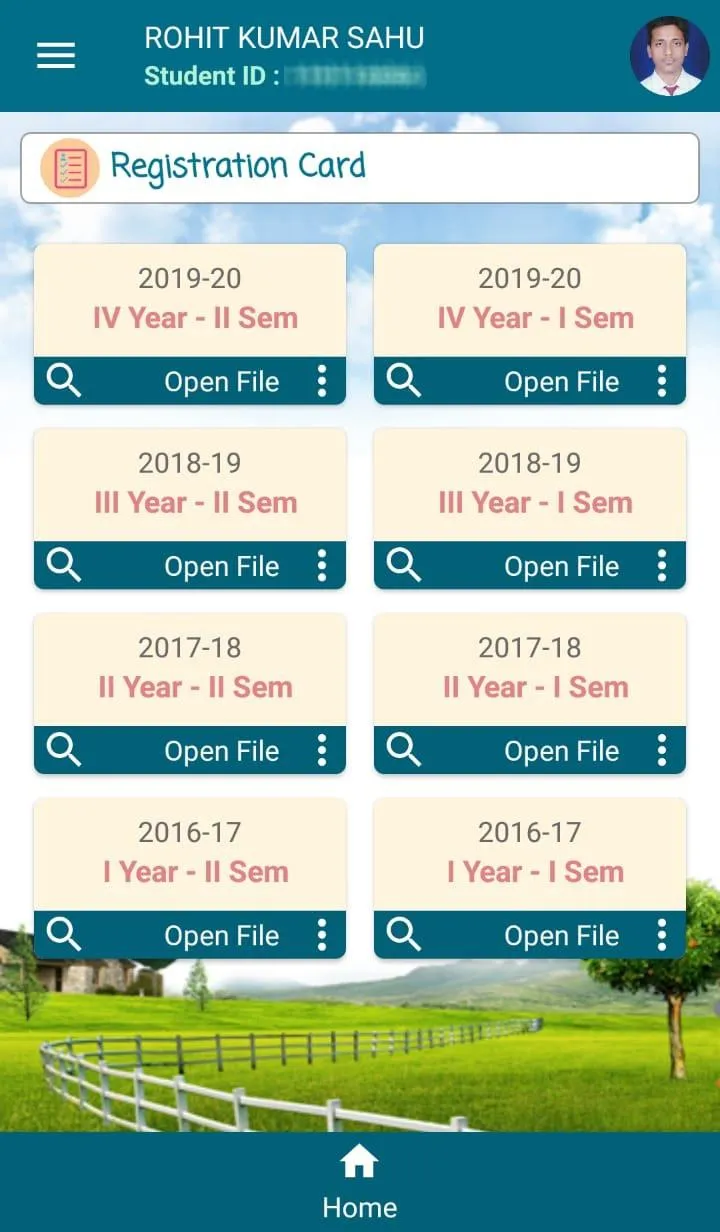Open File for 2019-20 IV Year - I Sem
Screen dimensions: 720x1232
[x=561, y=382]
